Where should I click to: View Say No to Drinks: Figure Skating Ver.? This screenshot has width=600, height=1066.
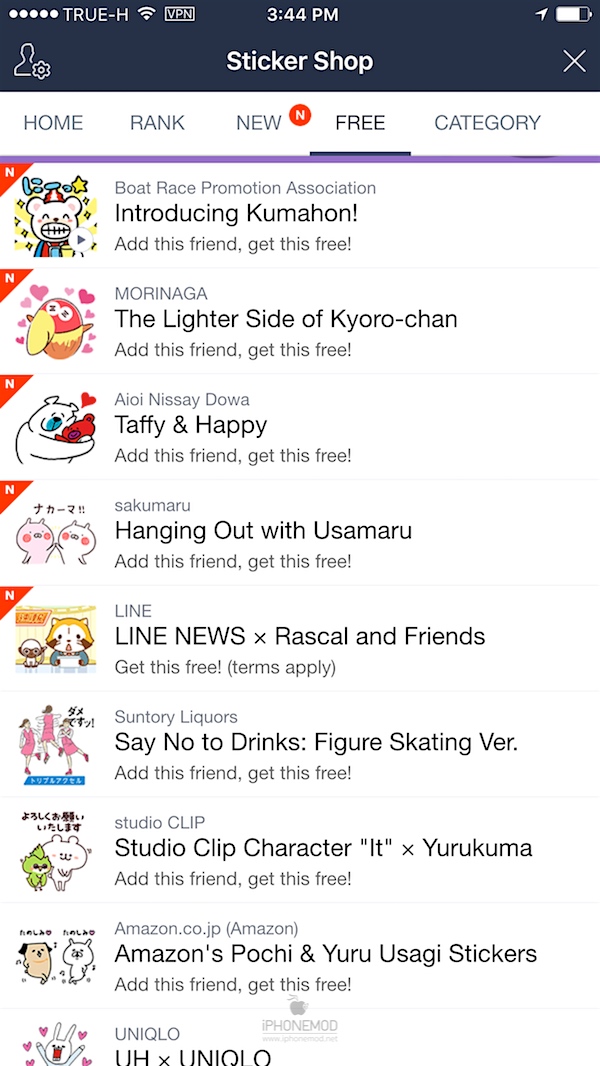(300, 744)
